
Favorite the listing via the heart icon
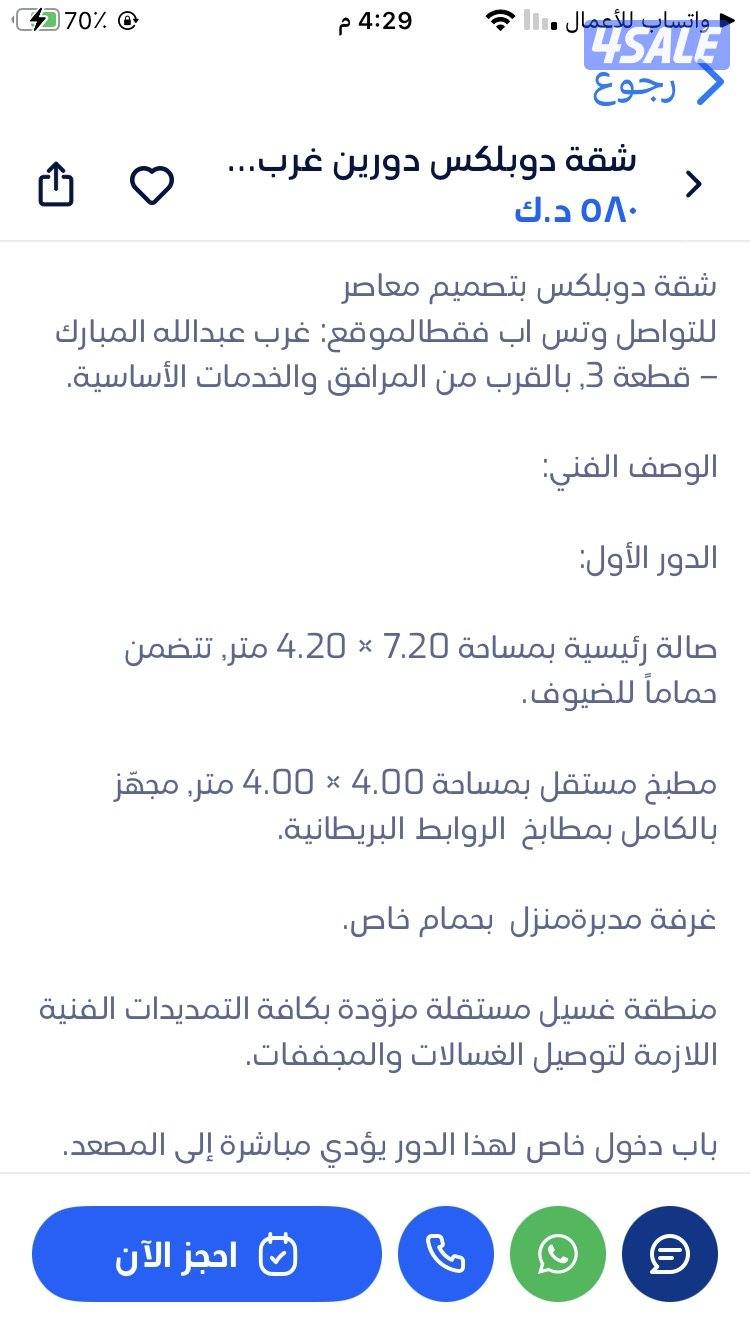[152, 184]
